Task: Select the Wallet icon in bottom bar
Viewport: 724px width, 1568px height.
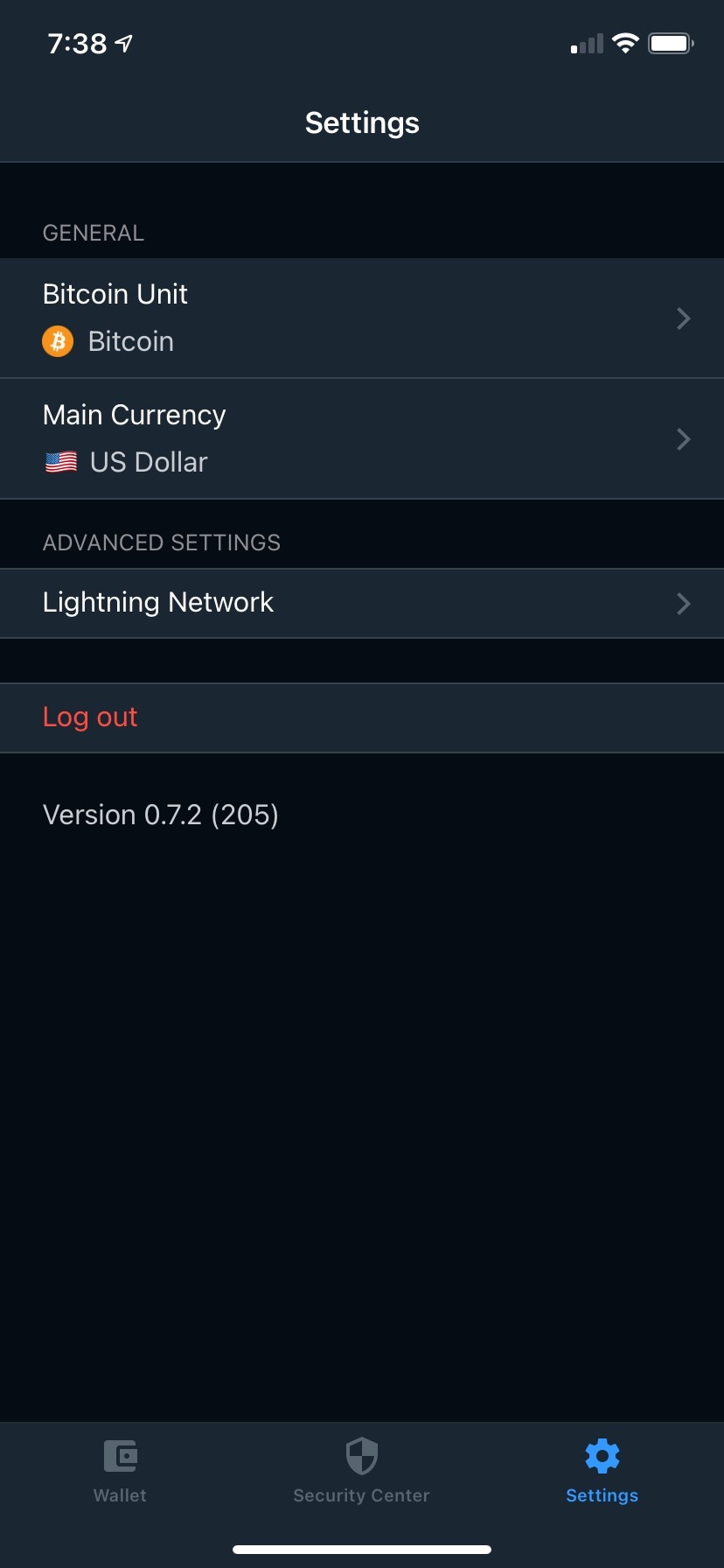Action: coord(120,1457)
